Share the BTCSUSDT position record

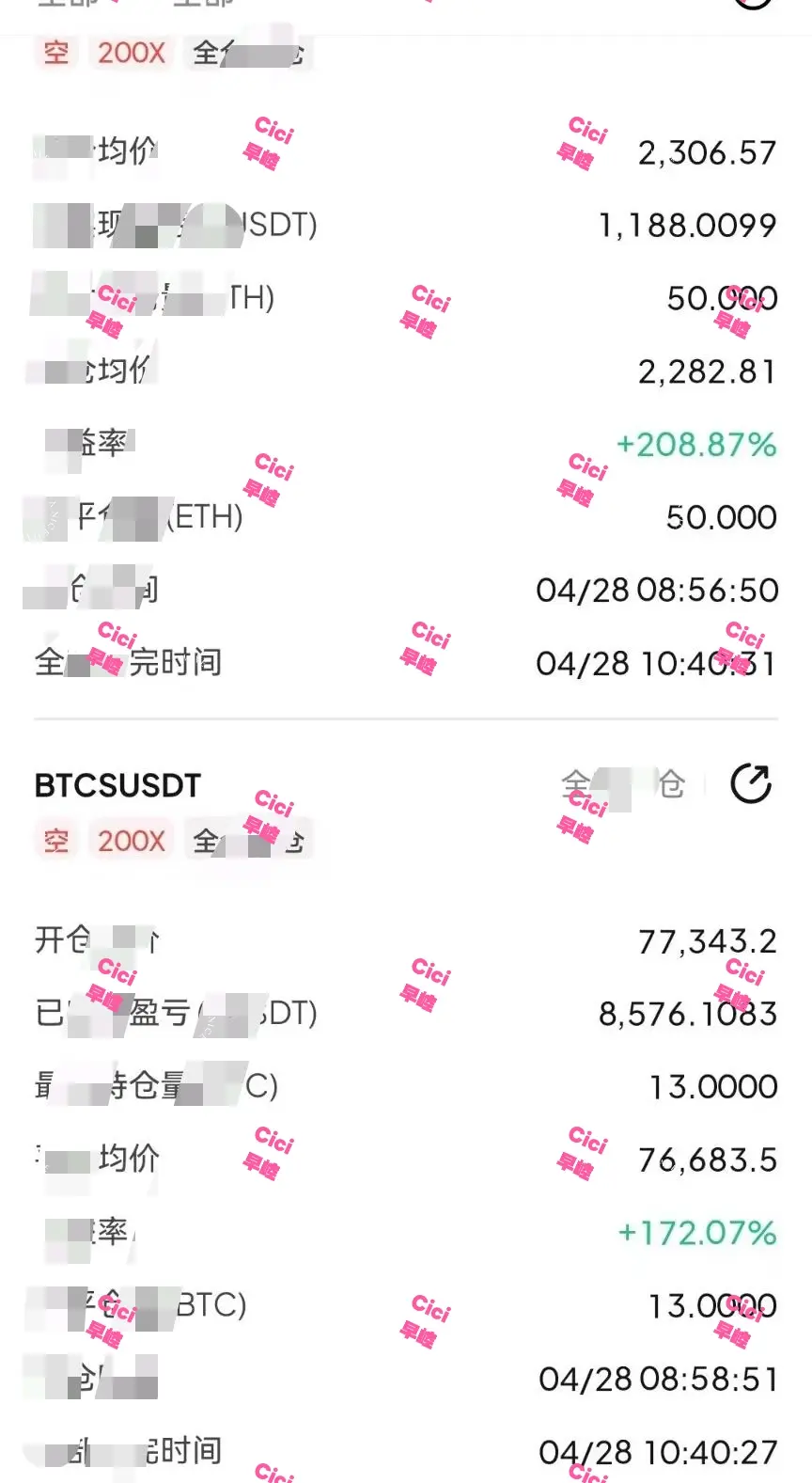(751, 783)
